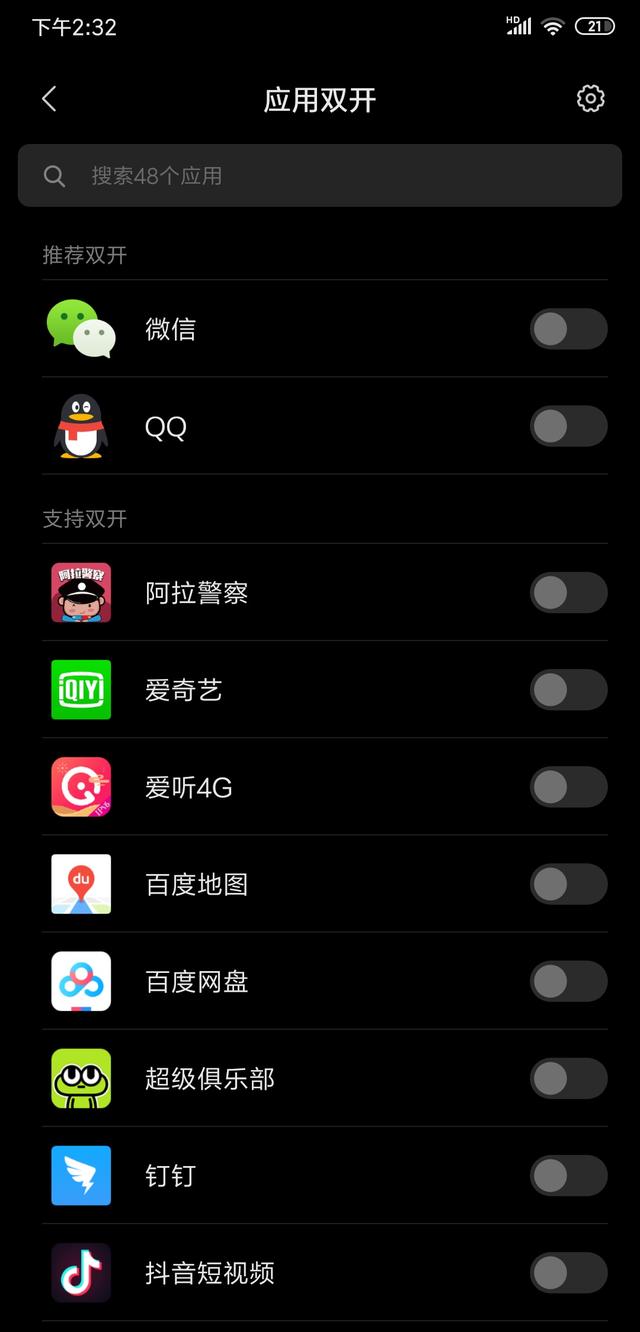Toggle 阿拉警察 dual app switch
The image size is (640, 1332).
click(x=568, y=592)
